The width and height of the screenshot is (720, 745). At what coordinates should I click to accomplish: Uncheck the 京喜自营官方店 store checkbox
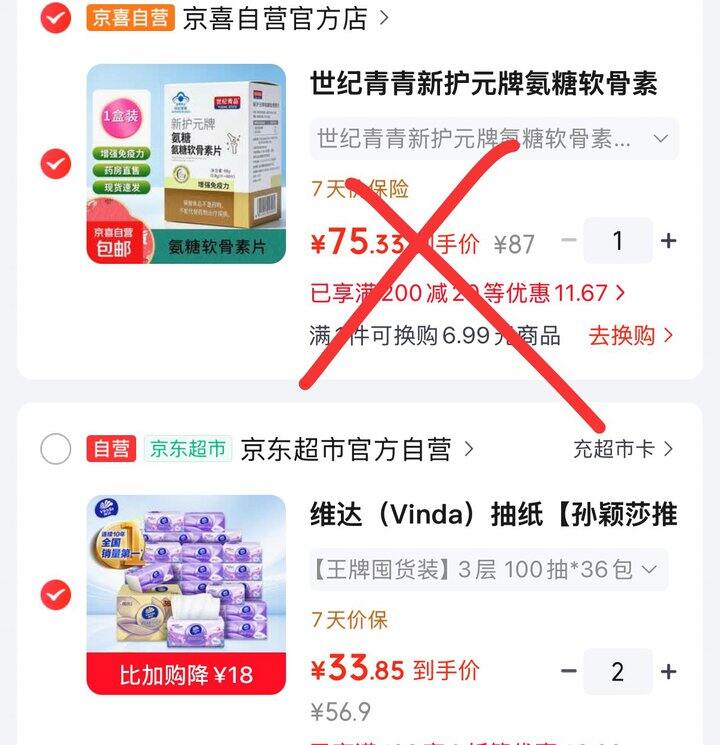[x=56, y=18]
